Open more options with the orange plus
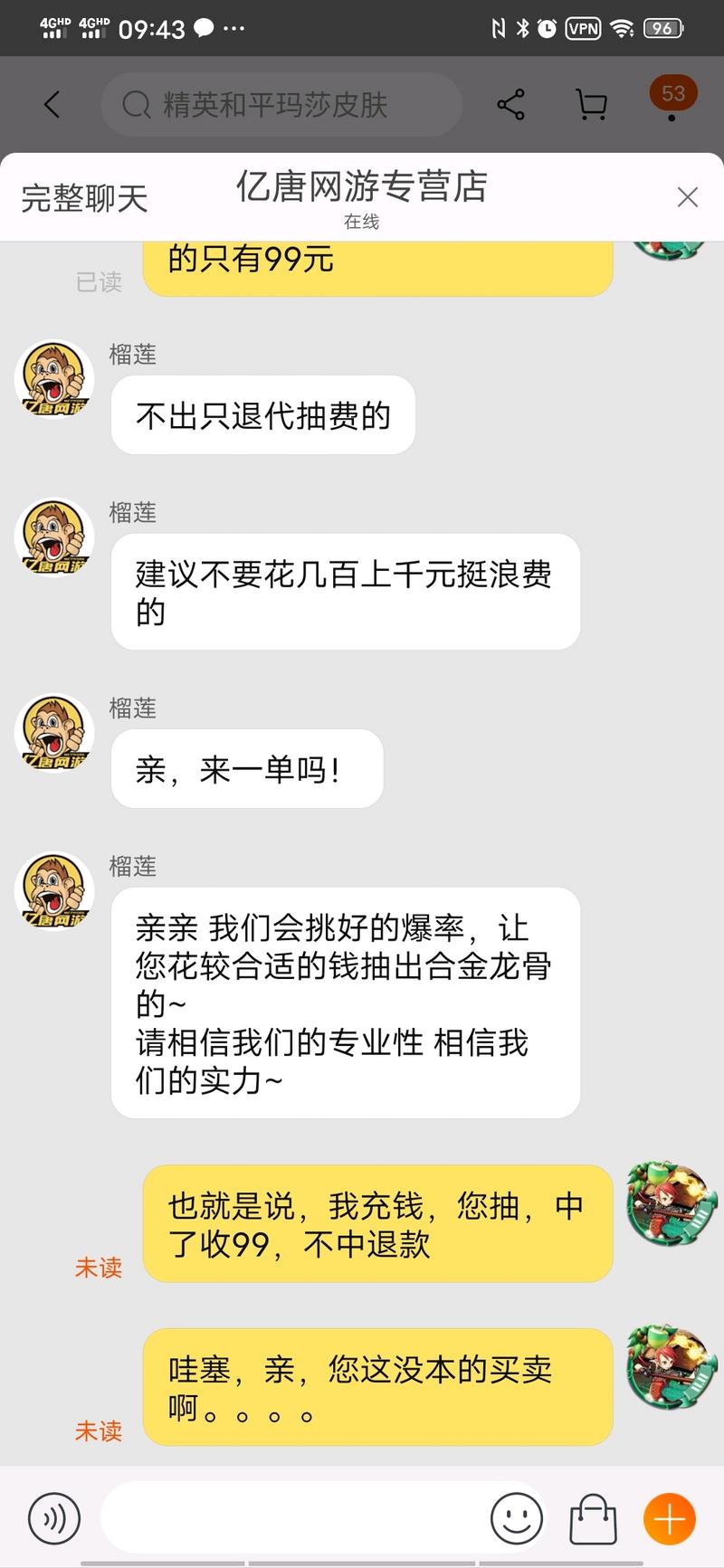 pyautogui.click(x=669, y=1518)
